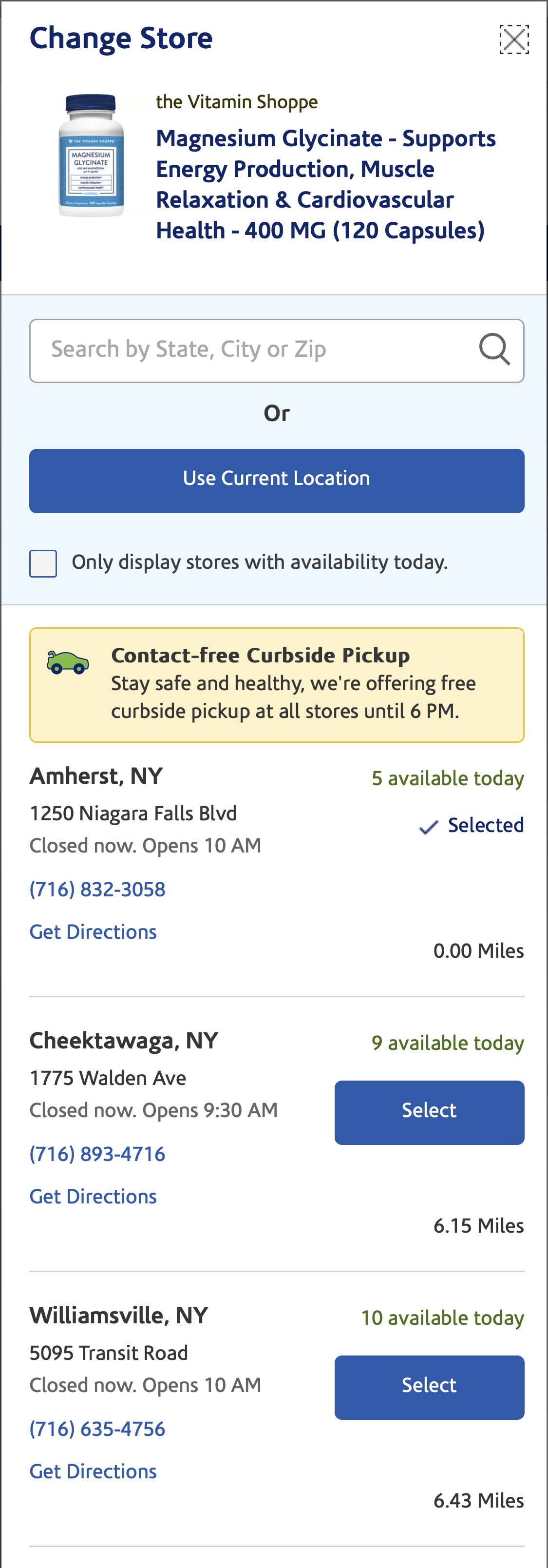
Task: Click the Search by State, City or Zip field
Action: point(243,349)
